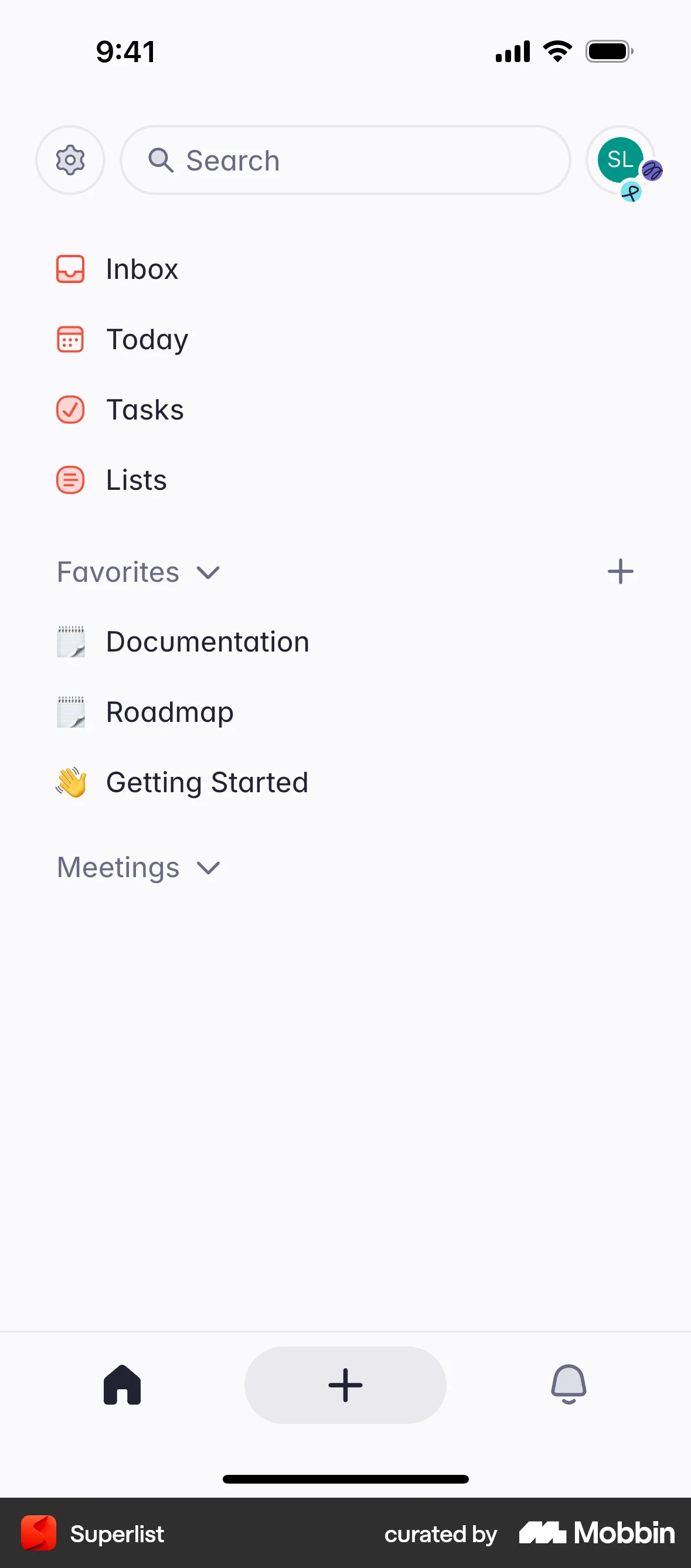Image resolution: width=691 pixels, height=1568 pixels.
Task: Click the Tasks checkmark icon
Action: click(x=70, y=409)
